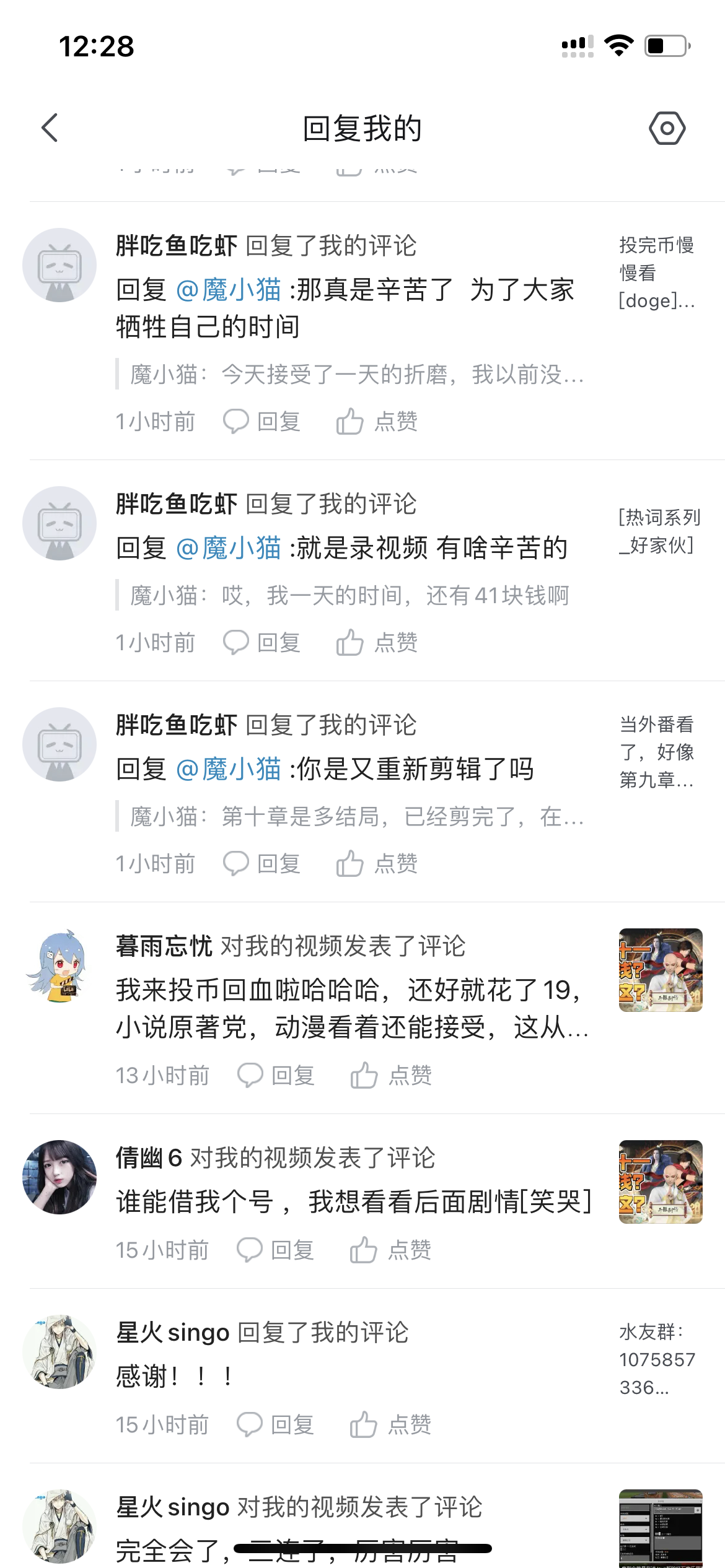Reply to comment 就是录视频 有啥辛苦的
725x1568 pixels.
262,643
